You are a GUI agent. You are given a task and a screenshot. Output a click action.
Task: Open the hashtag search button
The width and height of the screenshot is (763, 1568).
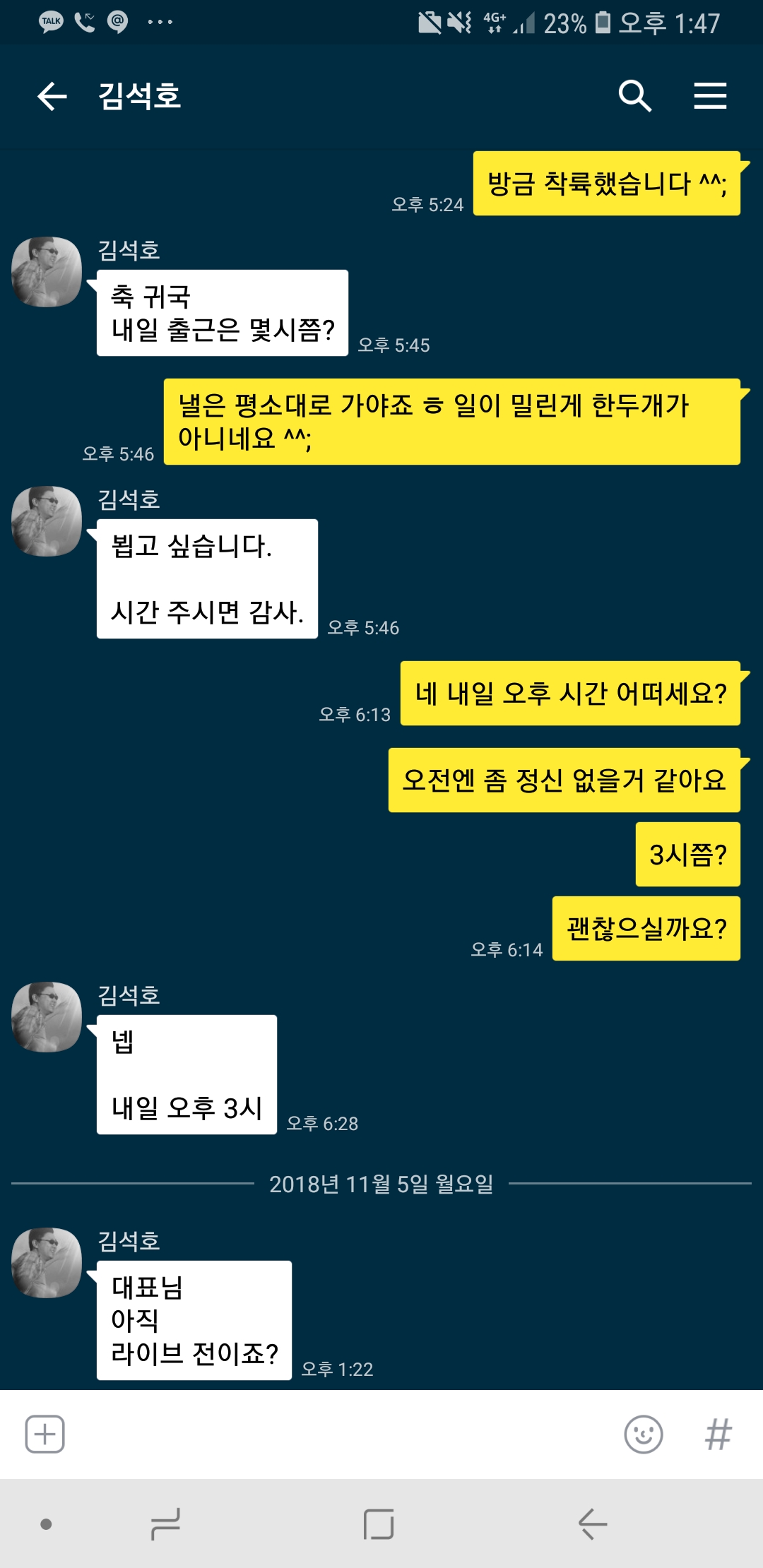pyautogui.click(x=718, y=1435)
